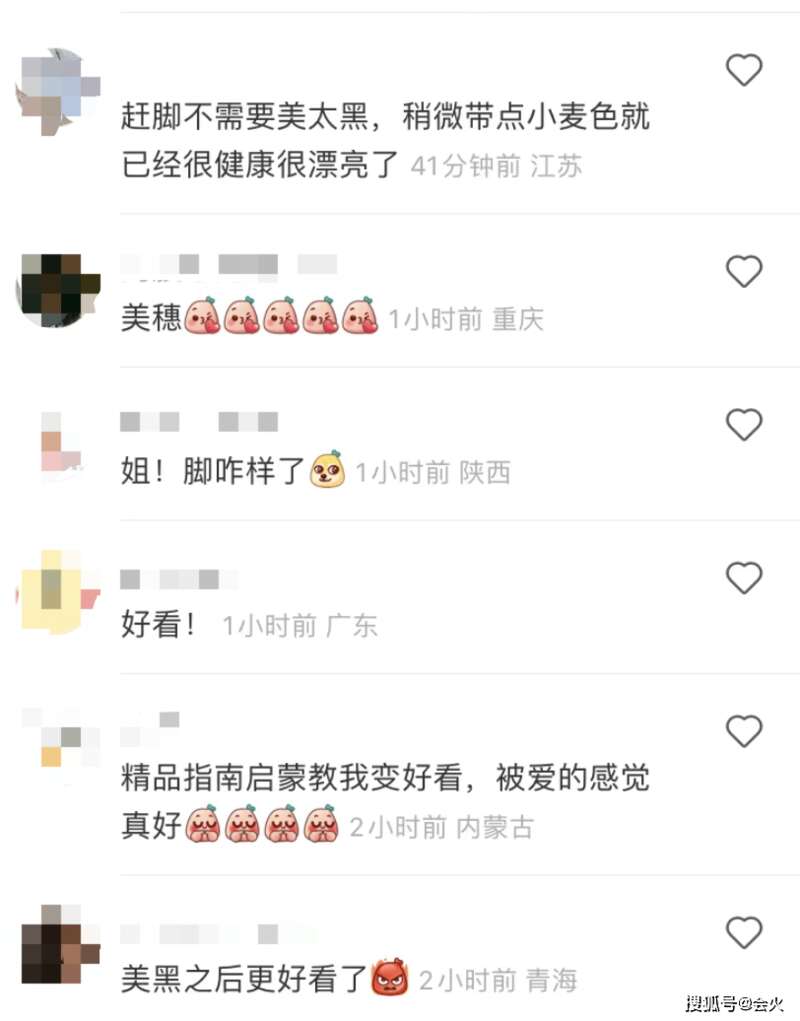800x1021 pixels.
Task: Like the comment 姐！脚咋样了
Action: pos(743,425)
